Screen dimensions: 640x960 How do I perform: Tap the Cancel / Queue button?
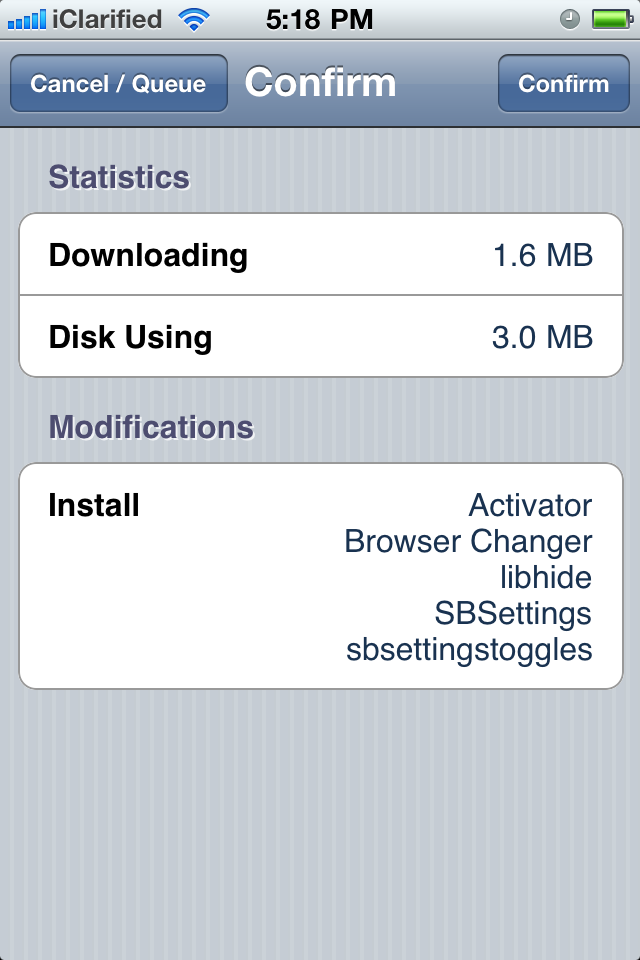click(x=118, y=84)
